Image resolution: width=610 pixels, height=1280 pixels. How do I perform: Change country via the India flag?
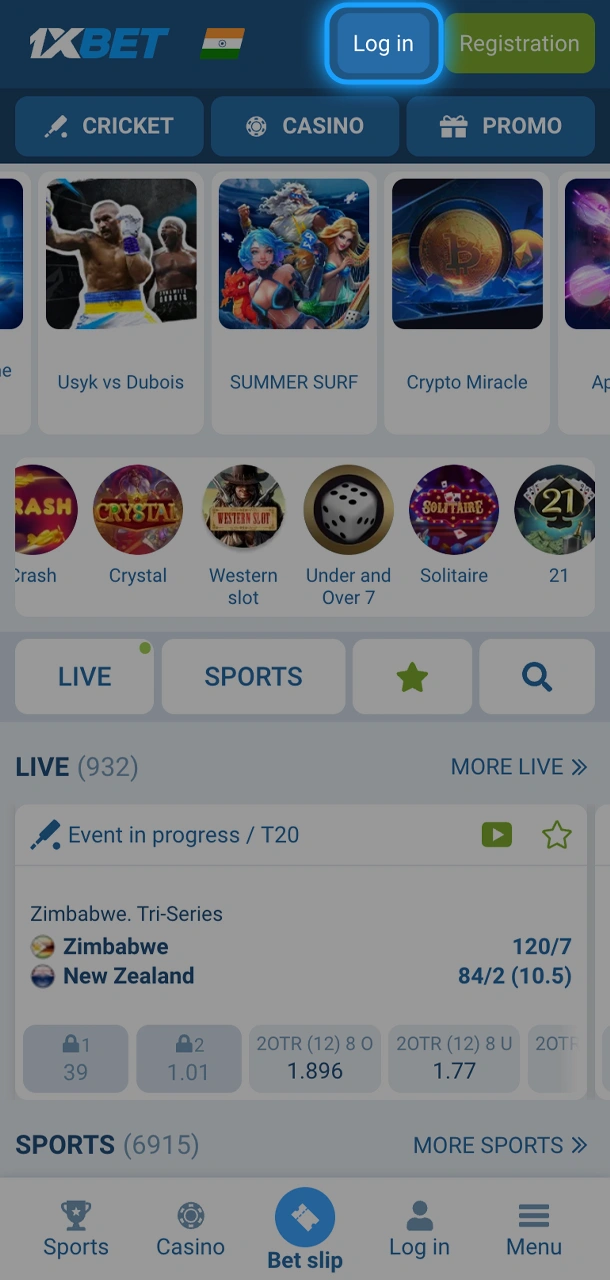(222, 43)
